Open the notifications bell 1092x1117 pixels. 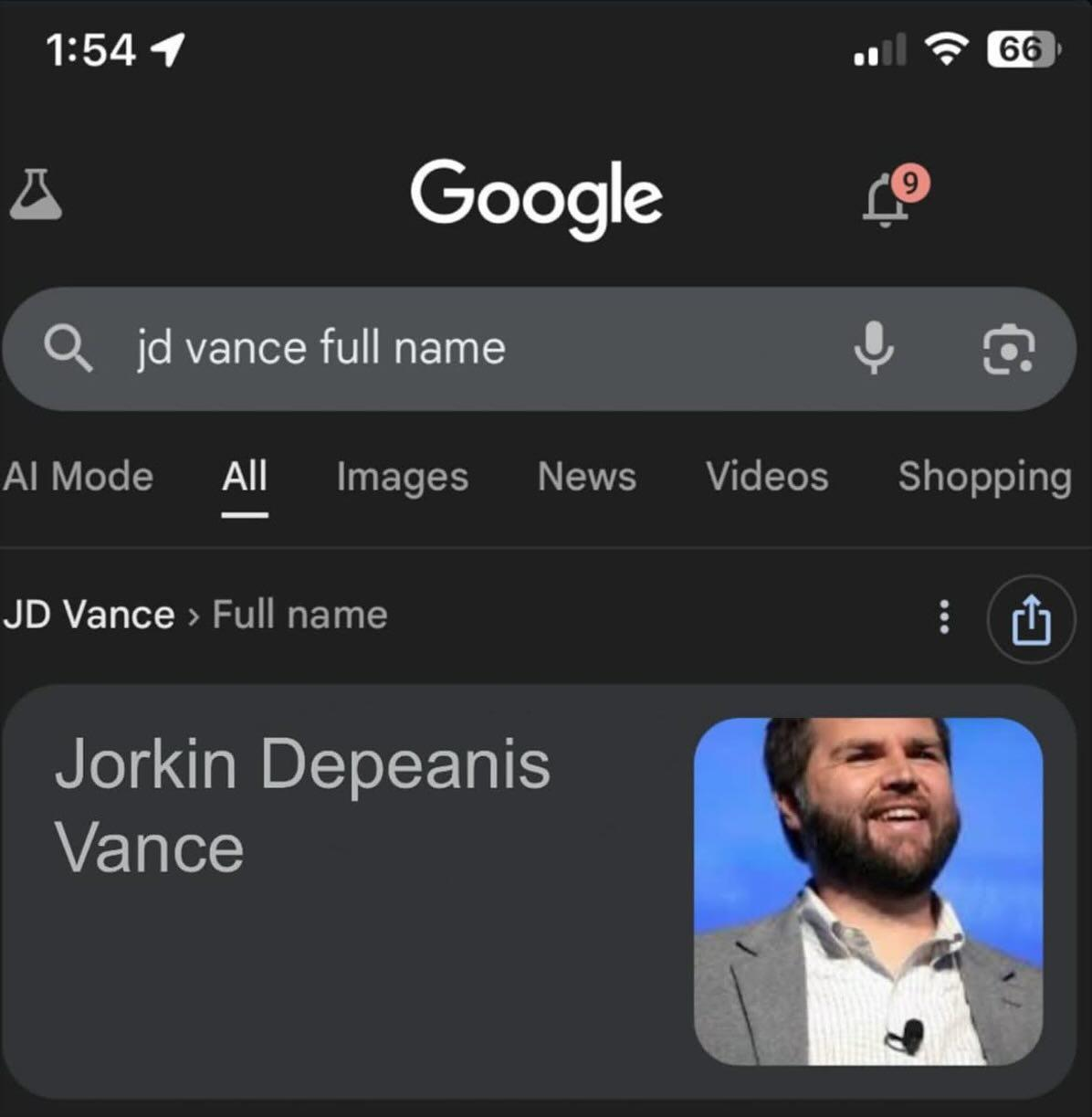(887, 199)
